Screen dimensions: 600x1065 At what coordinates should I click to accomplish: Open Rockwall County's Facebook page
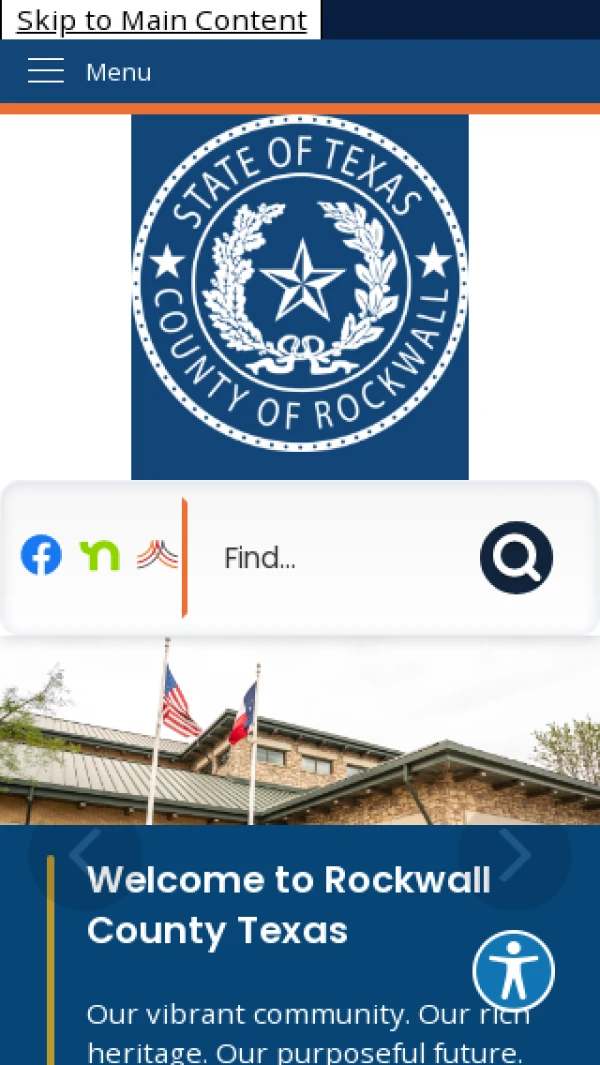pyautogui.click(x=41, y=555)
